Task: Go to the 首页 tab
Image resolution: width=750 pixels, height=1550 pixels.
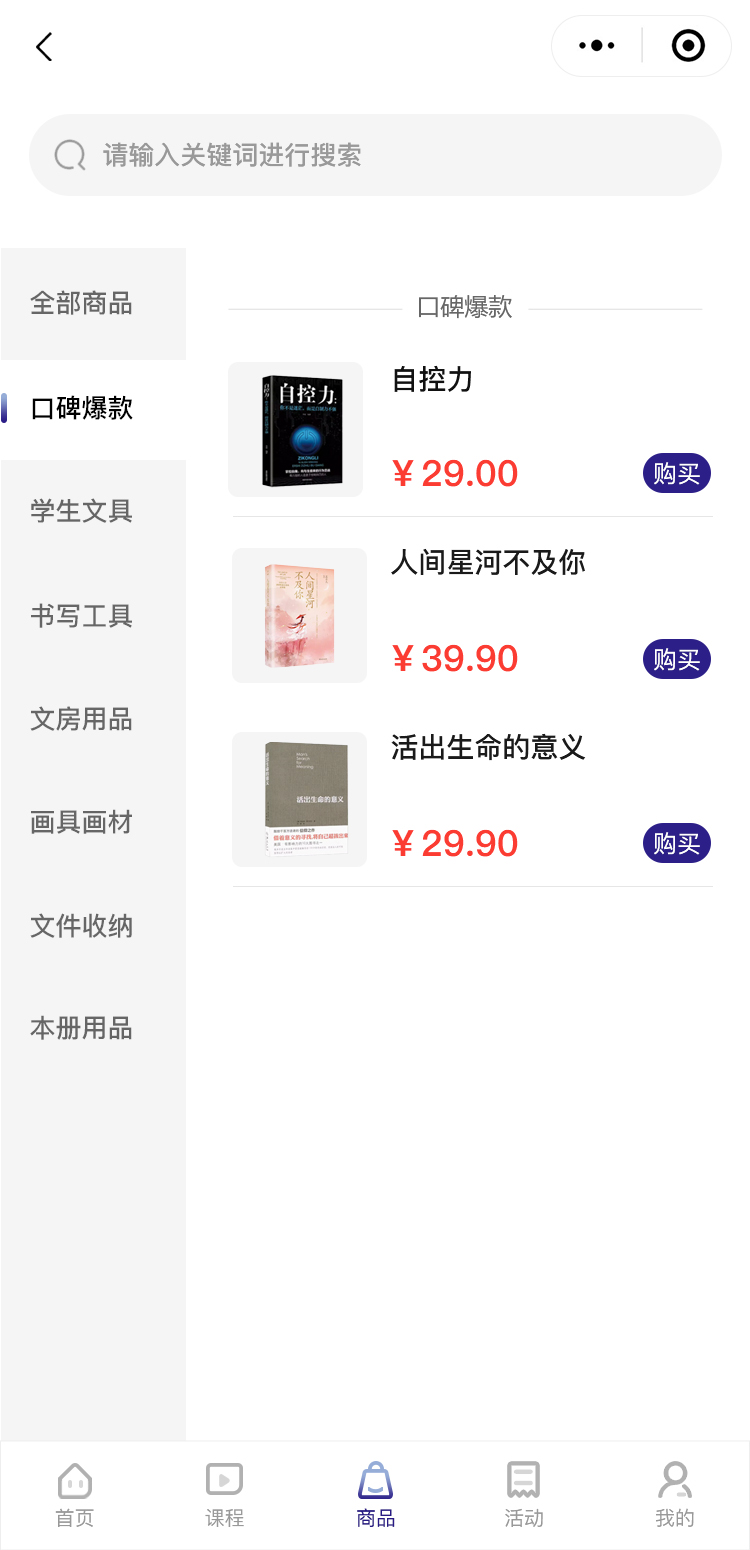Action: pyautogui.click(x=75, y=1495)
